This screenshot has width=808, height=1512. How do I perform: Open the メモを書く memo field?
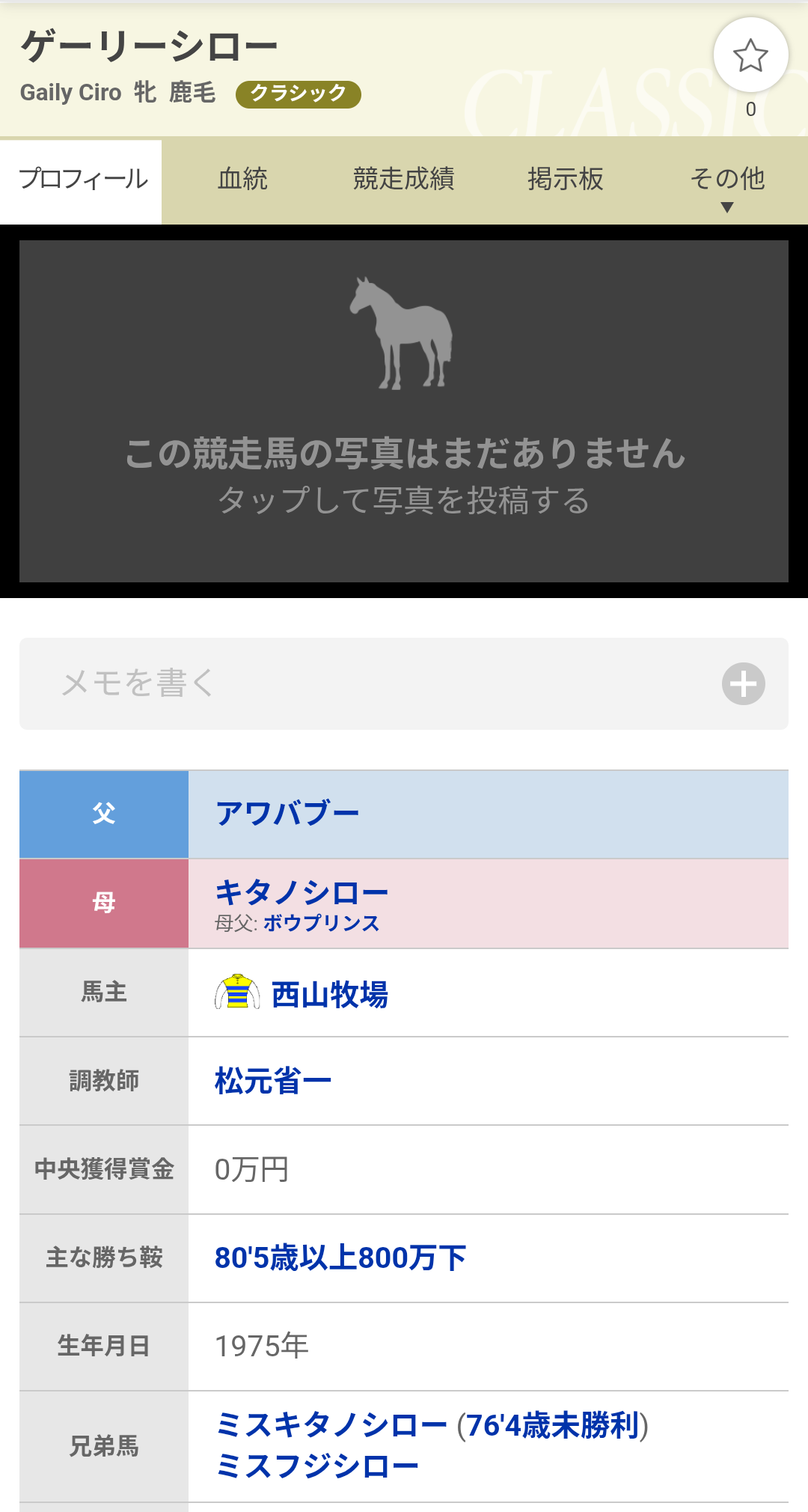pos(374,683)
